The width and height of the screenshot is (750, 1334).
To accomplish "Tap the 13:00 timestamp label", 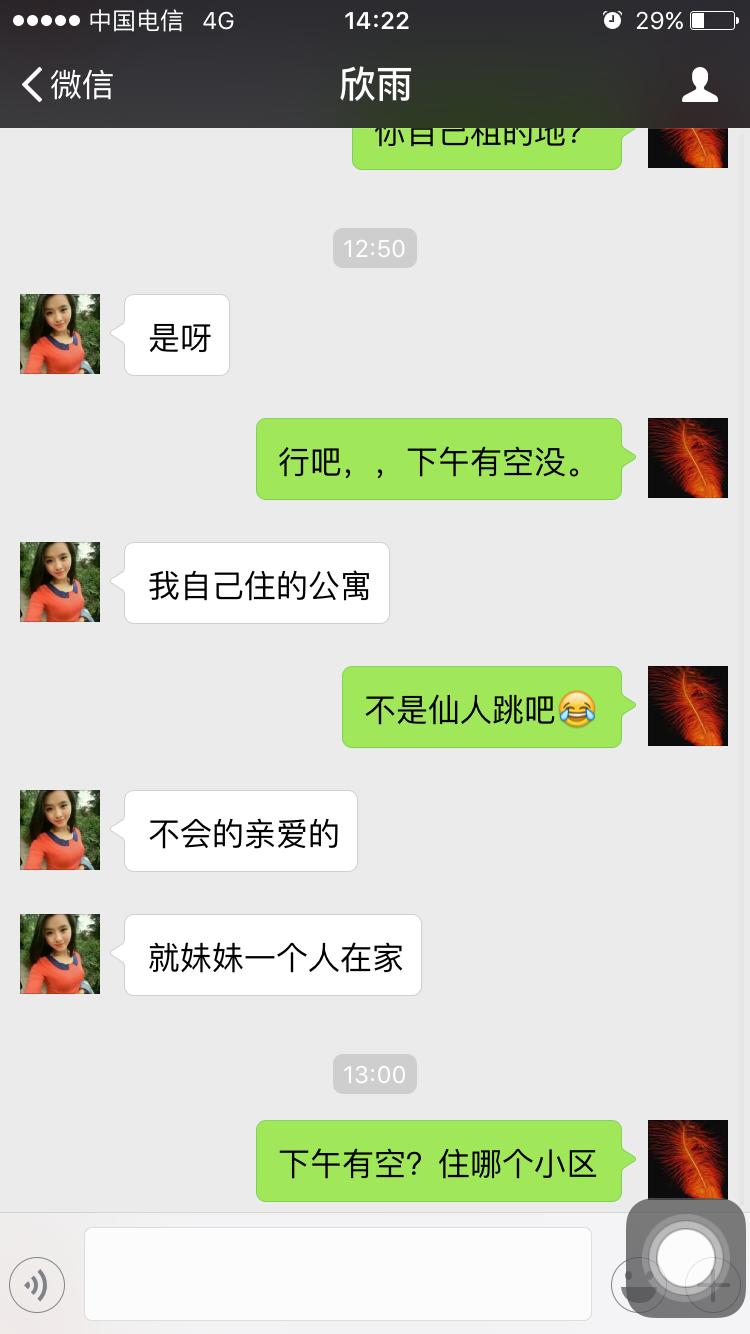I will (374, 1074).
